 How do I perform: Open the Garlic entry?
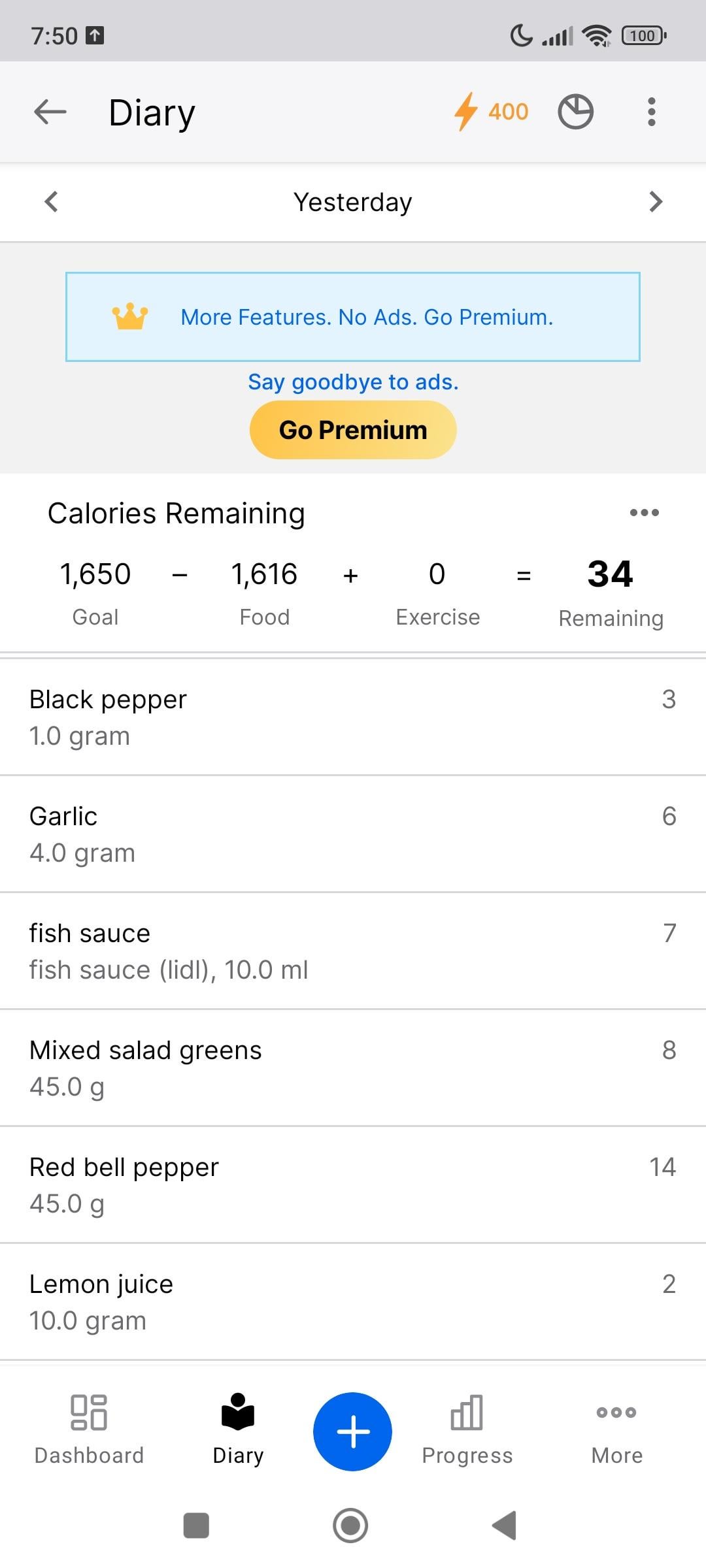[x=353, y=834]
